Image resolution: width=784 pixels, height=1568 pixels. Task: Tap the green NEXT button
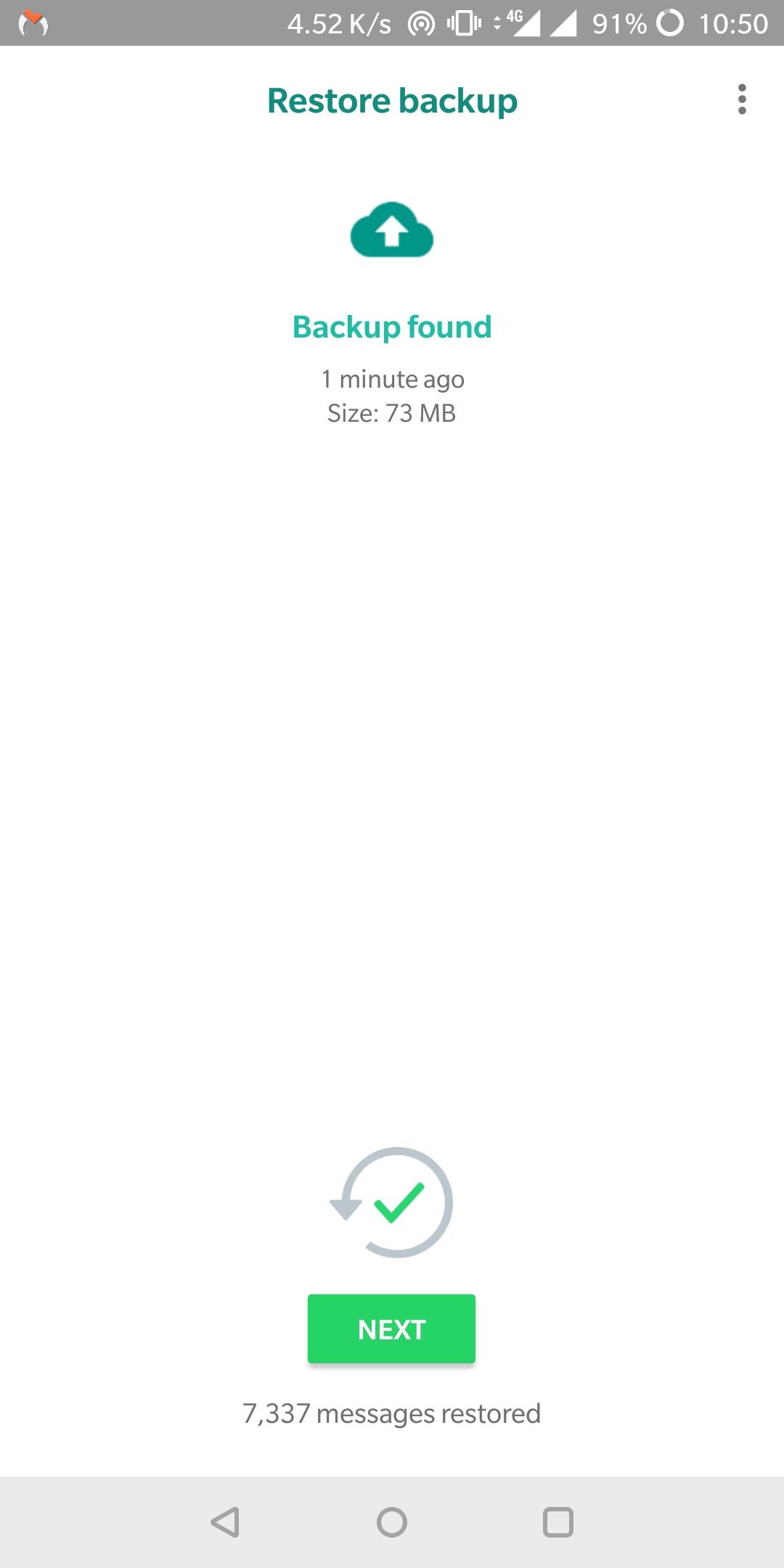pos(391,1328)
